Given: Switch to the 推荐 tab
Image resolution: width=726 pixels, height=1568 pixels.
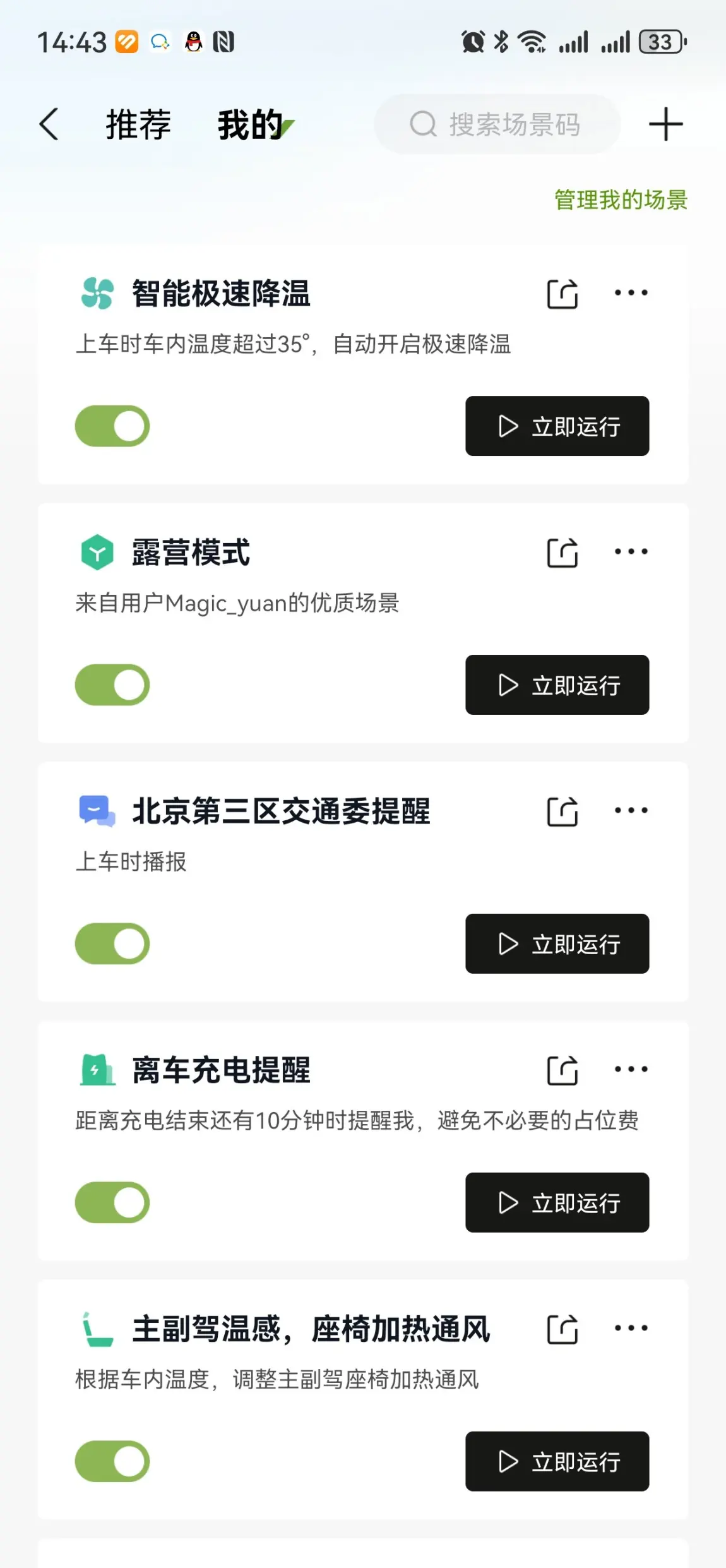Looking at the screenshot, I should coord(138,124).
